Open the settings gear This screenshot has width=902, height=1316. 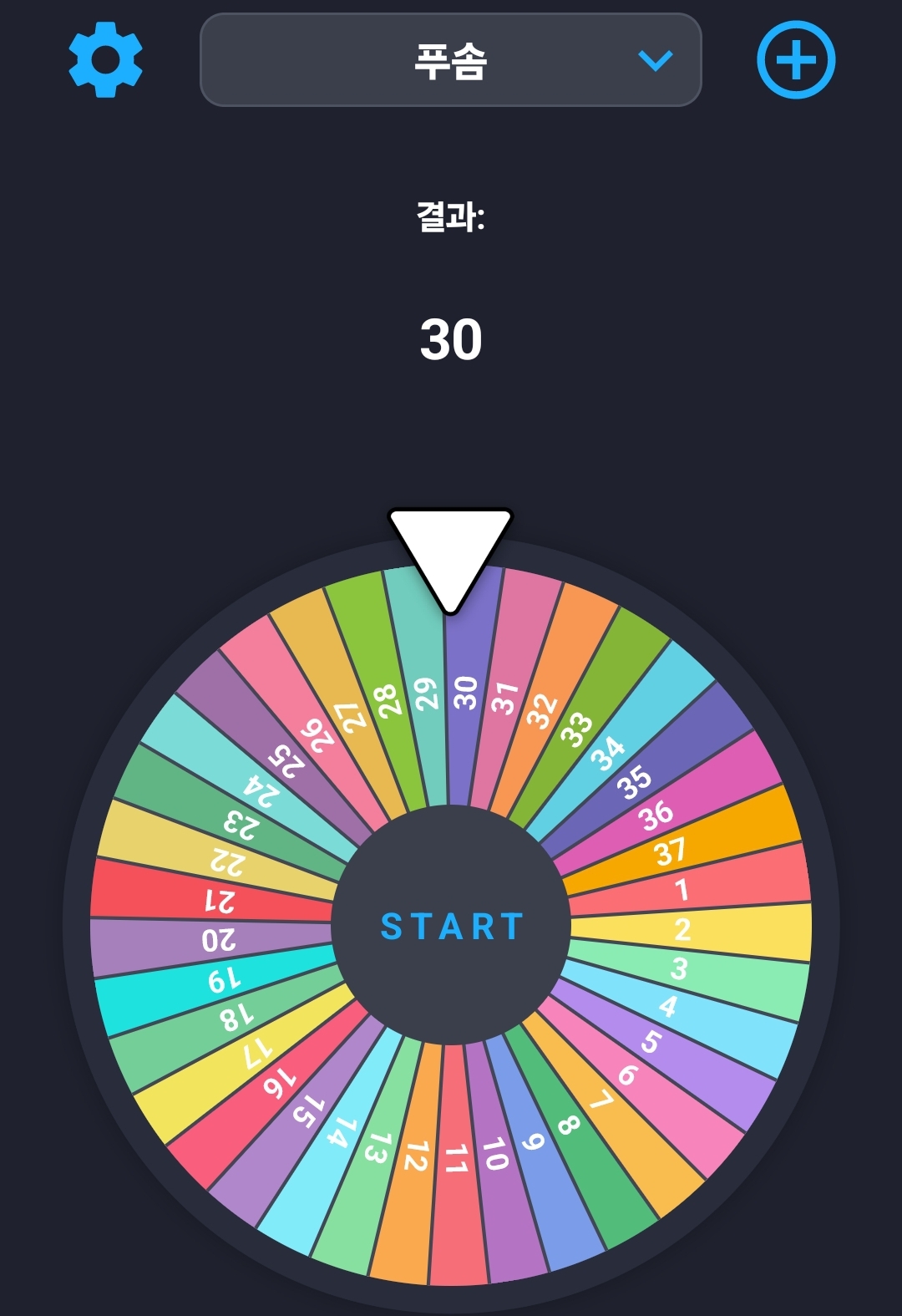[105, 60]
